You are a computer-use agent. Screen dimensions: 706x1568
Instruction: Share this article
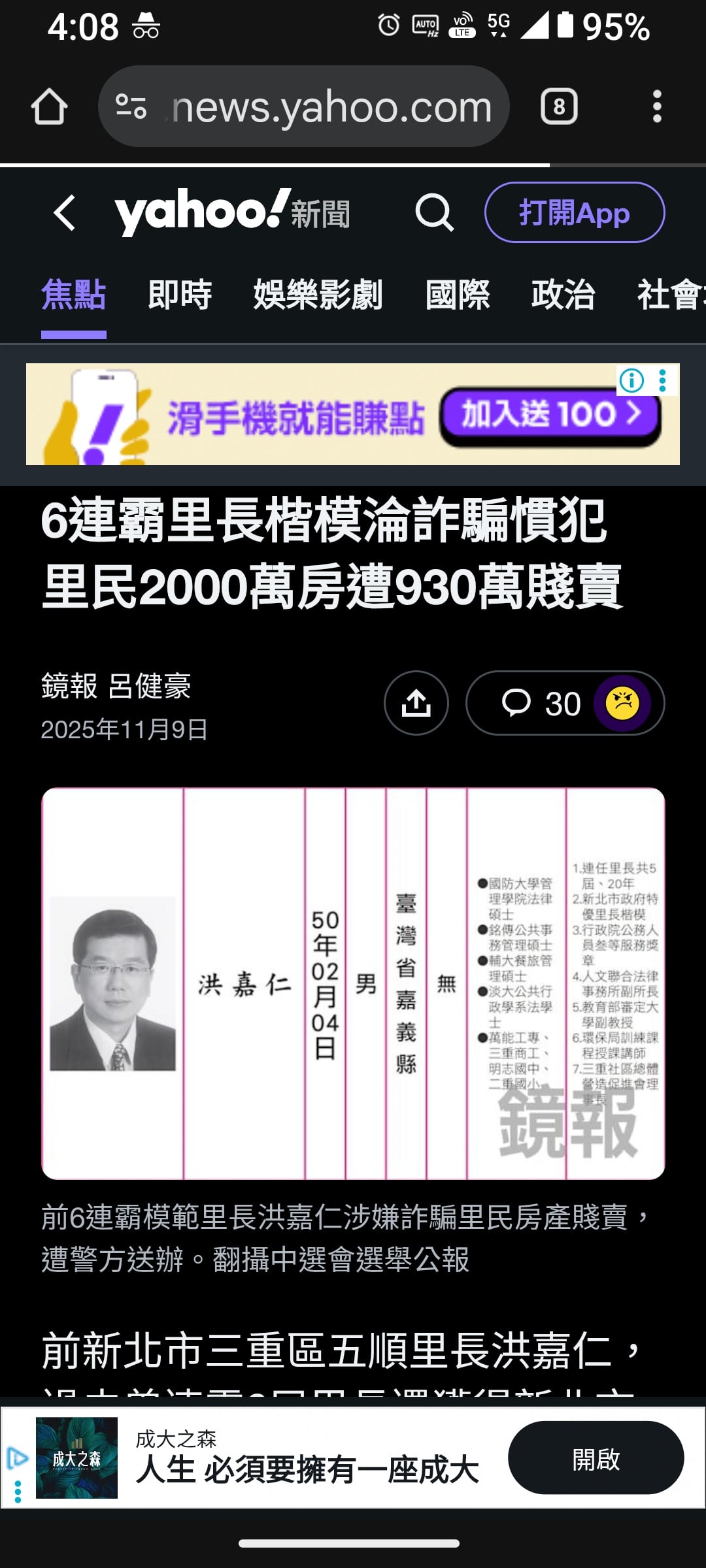[416, 703]
